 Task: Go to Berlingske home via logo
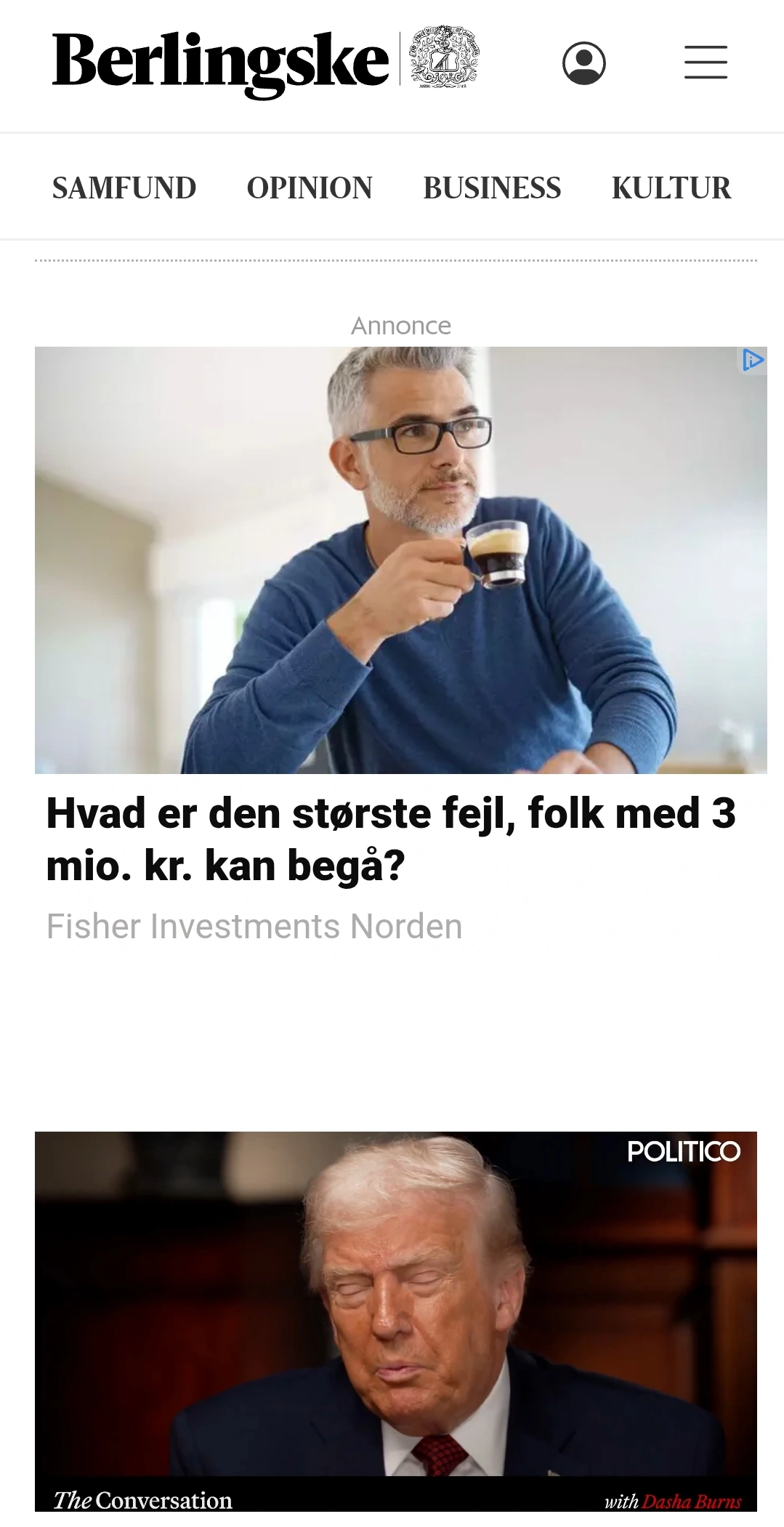tap(266, 64)
